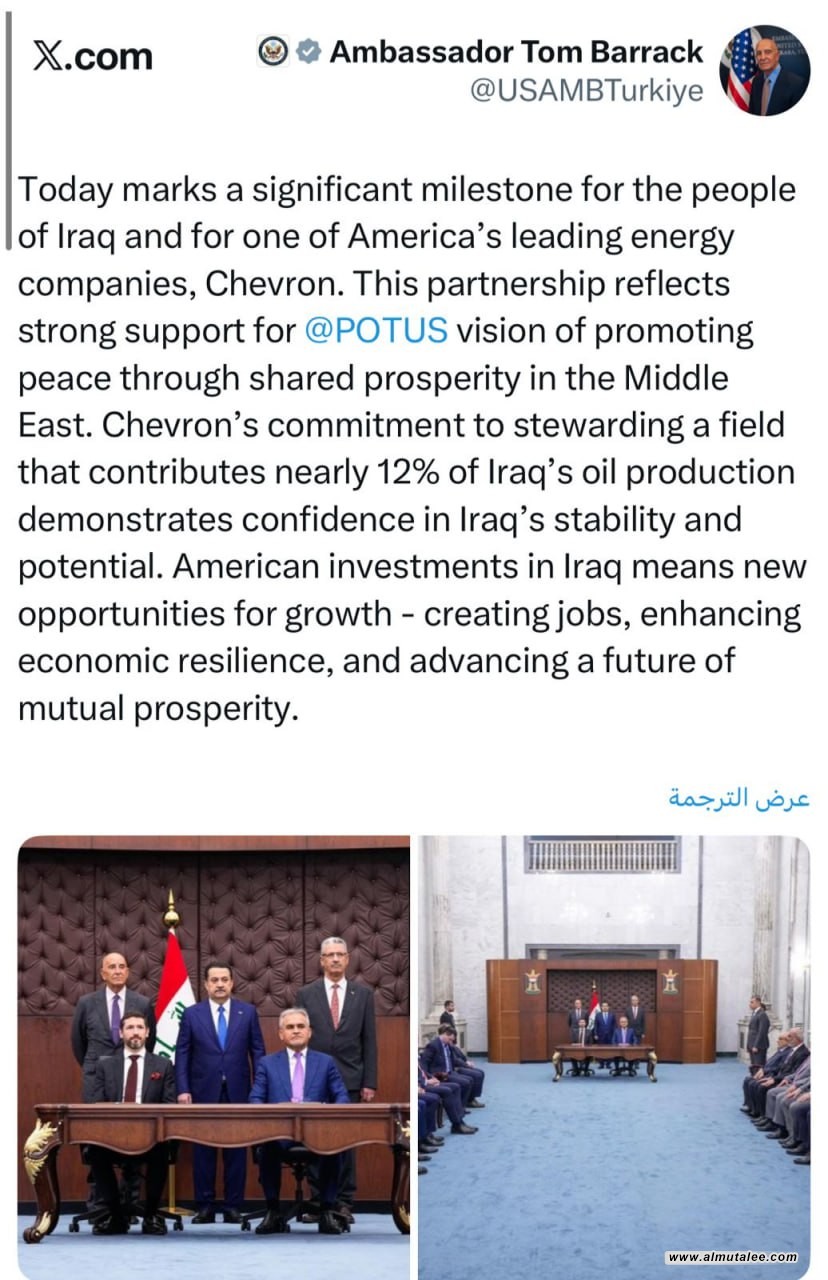View the signing ceremony close-up photo
The image size is (828, 1280).
point(213,1056)
